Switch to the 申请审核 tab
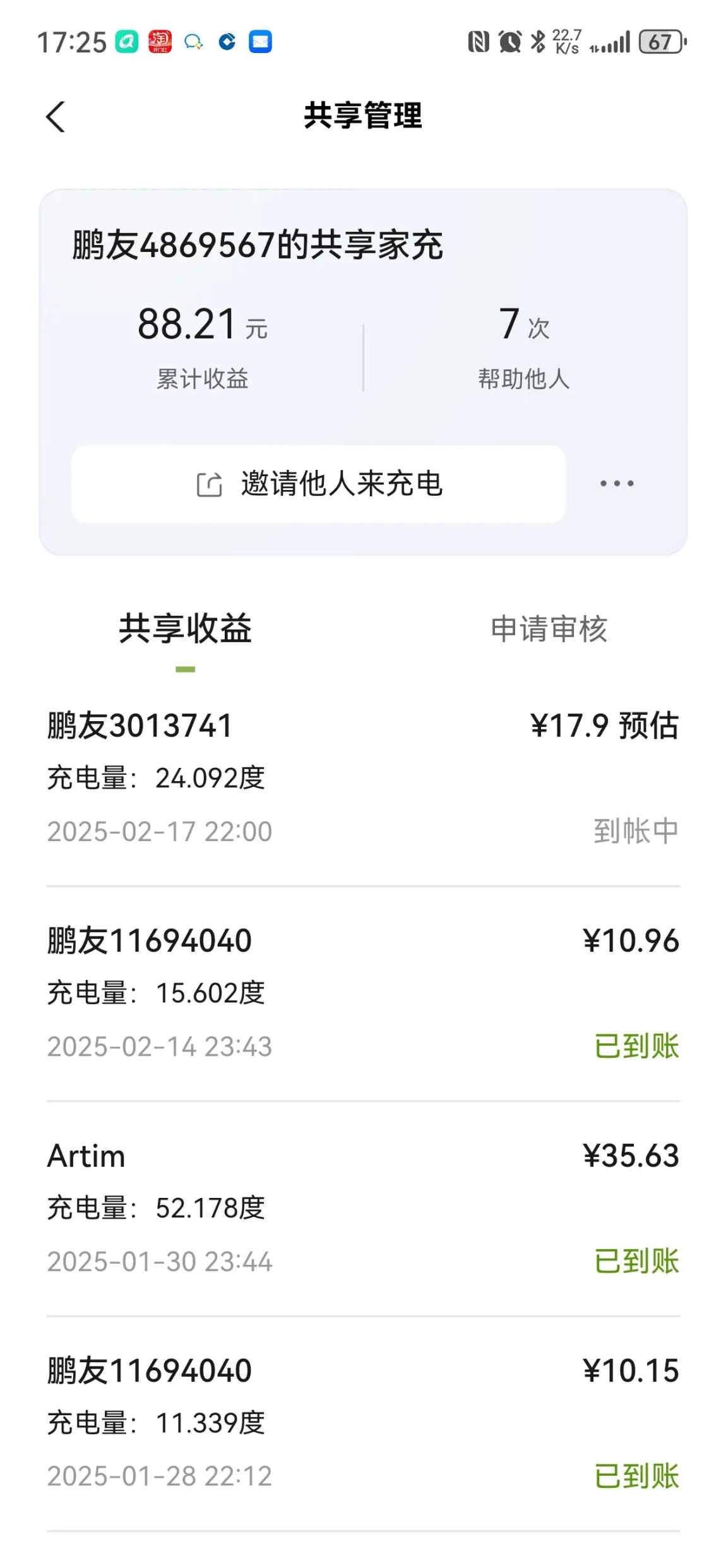This screenshot has height=1568, width=726. click(549, 630)
